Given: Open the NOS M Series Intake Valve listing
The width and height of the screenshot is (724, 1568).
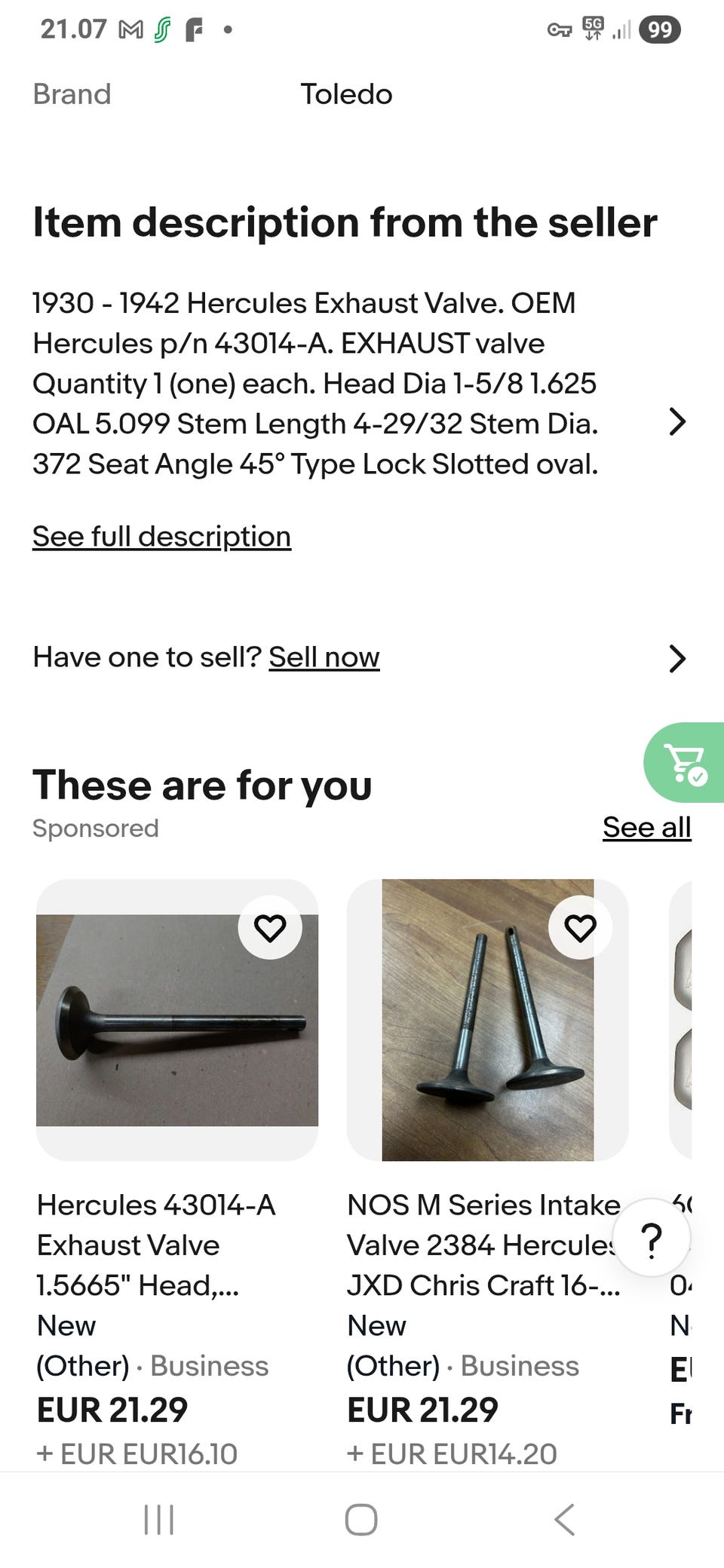Looking at the screenshot, I should click(x=487, y=1019).
